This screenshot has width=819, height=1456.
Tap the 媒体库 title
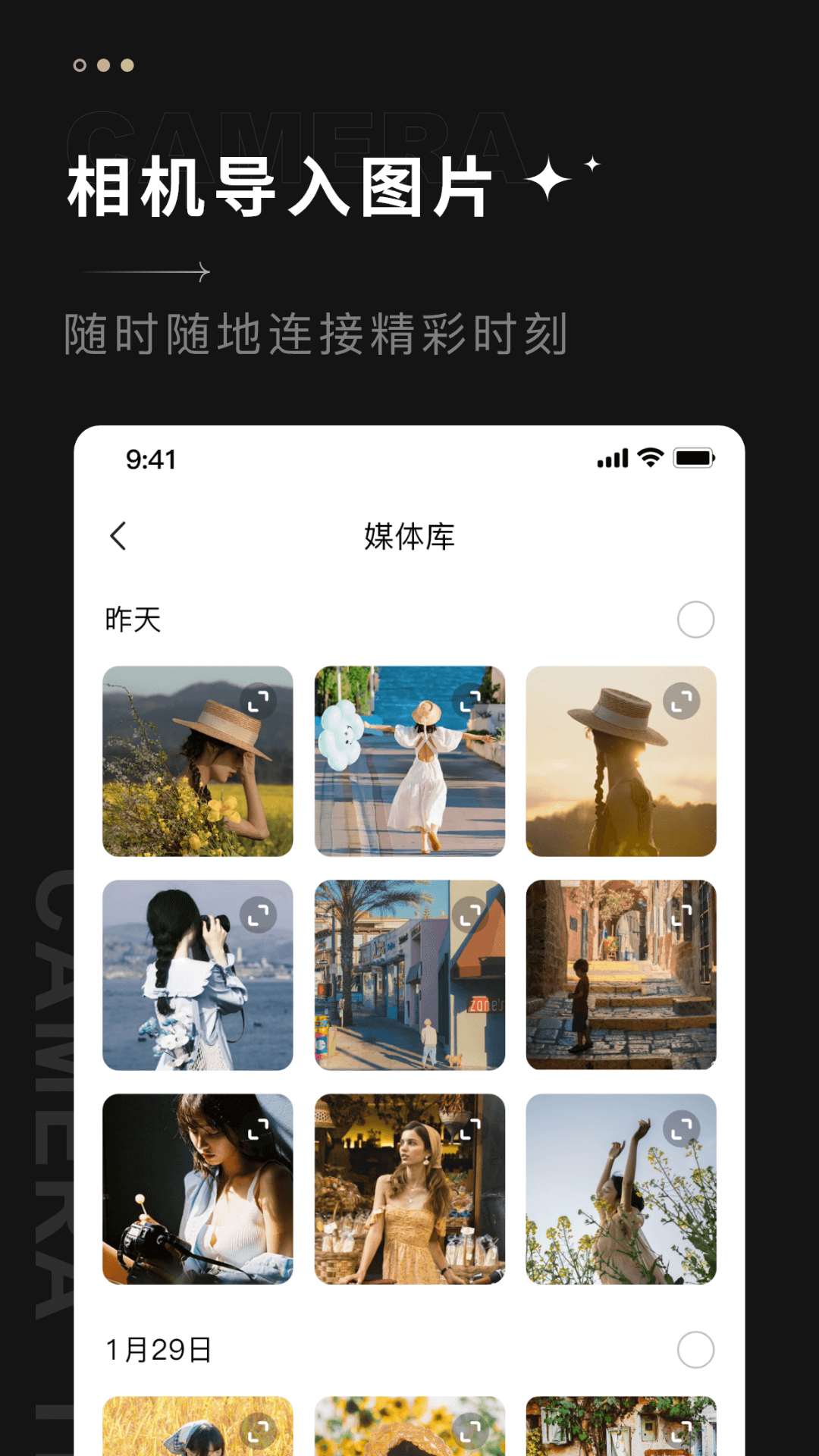[x=409, y=535]
